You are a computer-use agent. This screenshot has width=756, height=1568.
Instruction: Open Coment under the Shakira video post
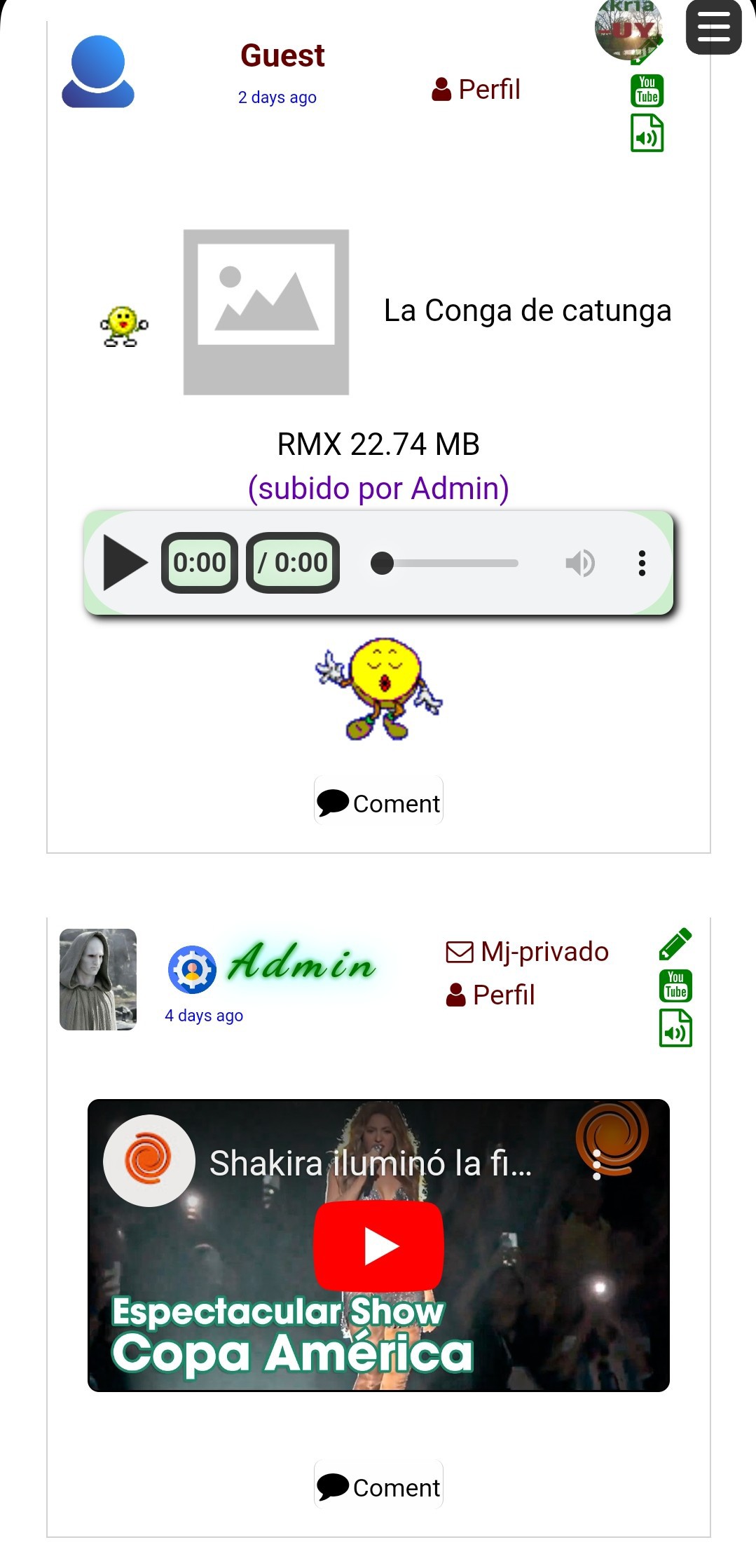pos(378,1487)
